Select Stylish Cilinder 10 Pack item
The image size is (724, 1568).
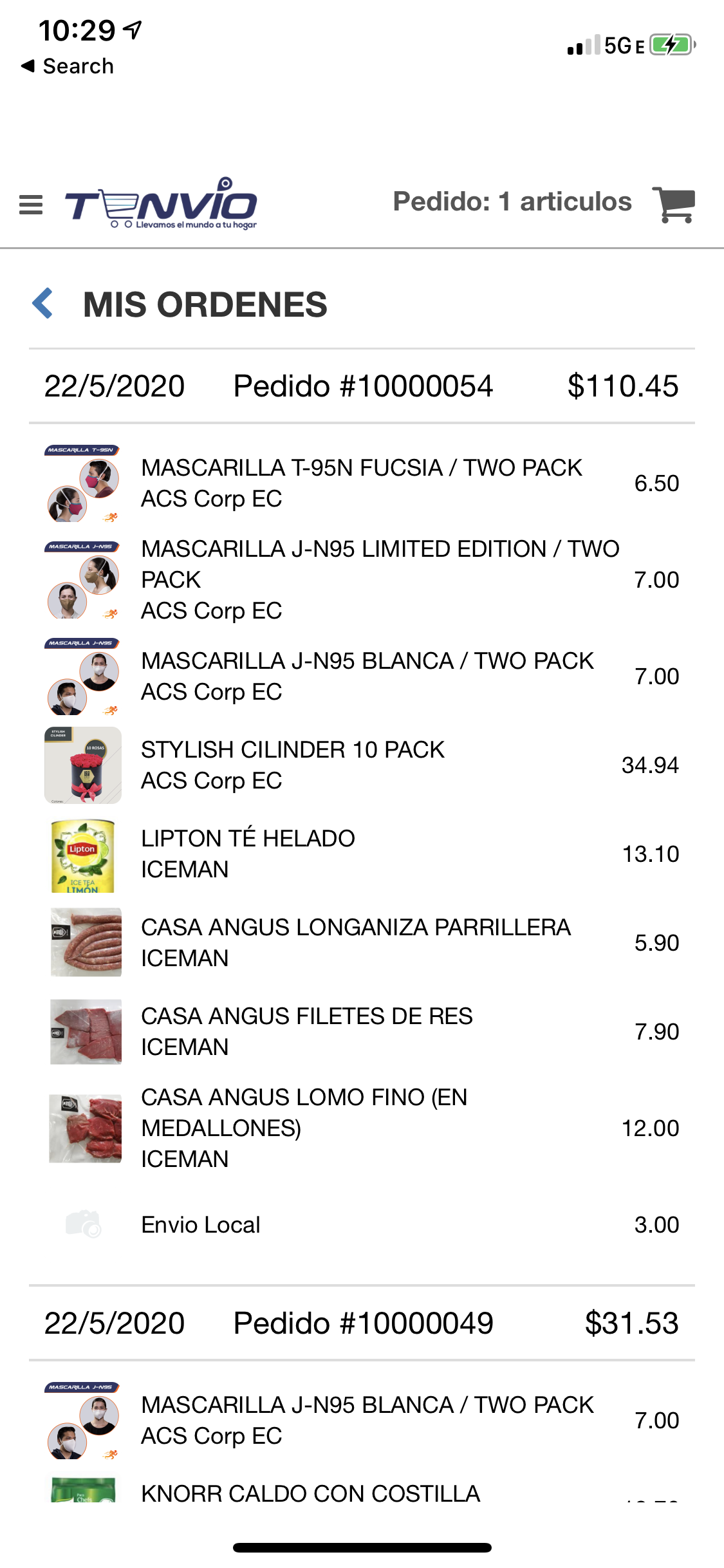(293, 765)
